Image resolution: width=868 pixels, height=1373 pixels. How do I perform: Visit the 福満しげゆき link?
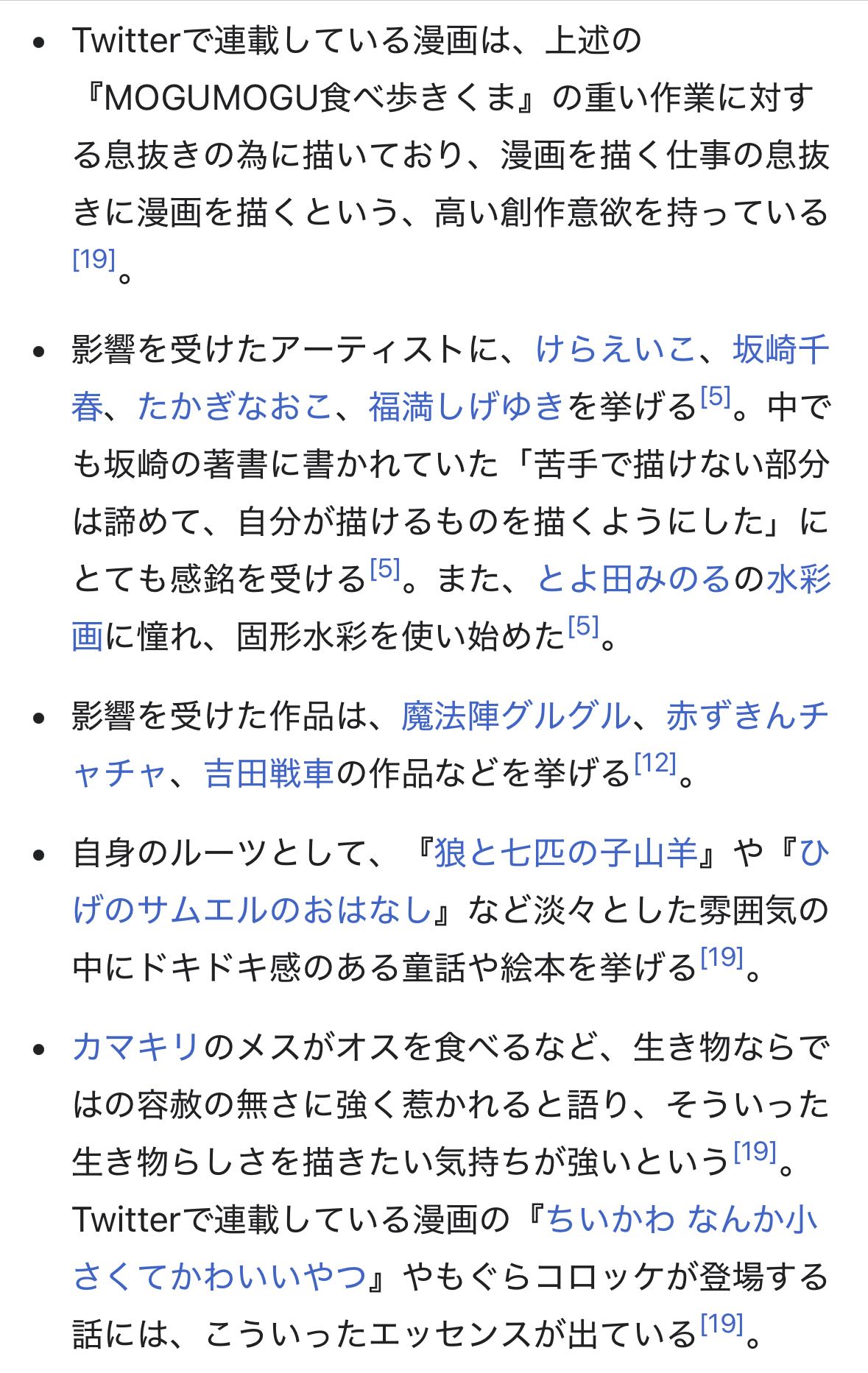(466, 407)
